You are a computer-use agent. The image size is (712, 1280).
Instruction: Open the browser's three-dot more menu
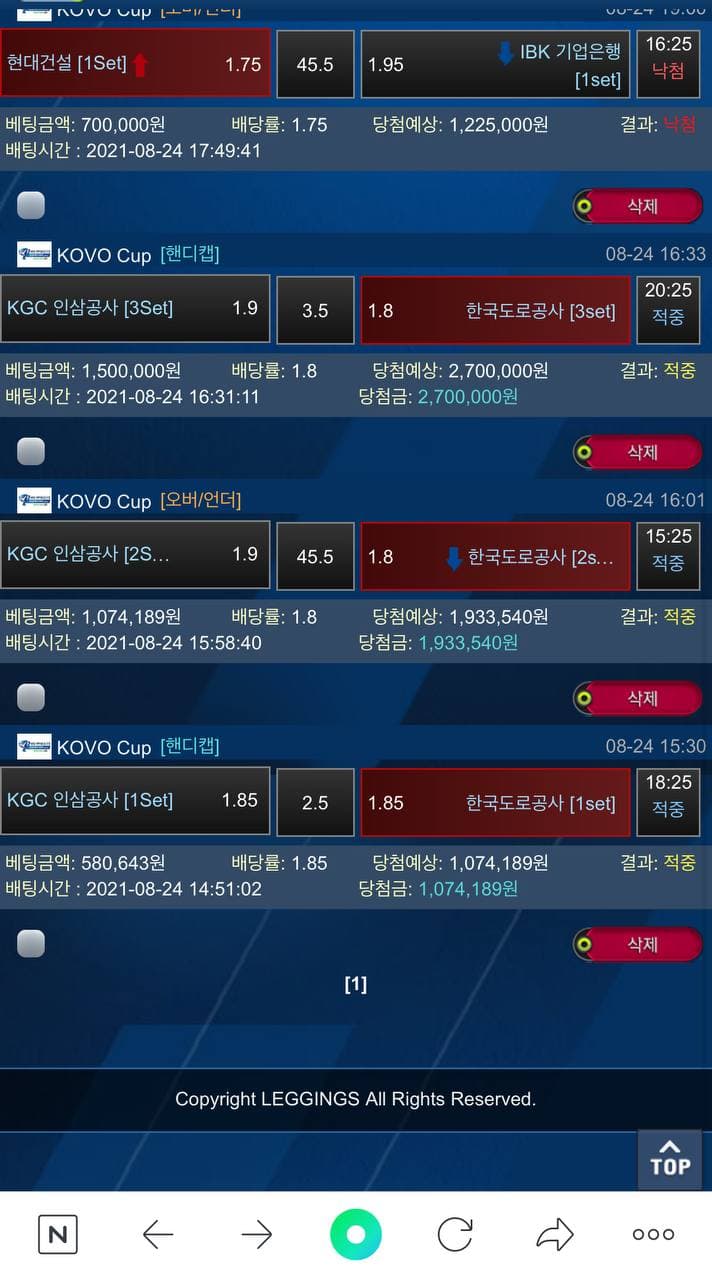click(653, 1235)
